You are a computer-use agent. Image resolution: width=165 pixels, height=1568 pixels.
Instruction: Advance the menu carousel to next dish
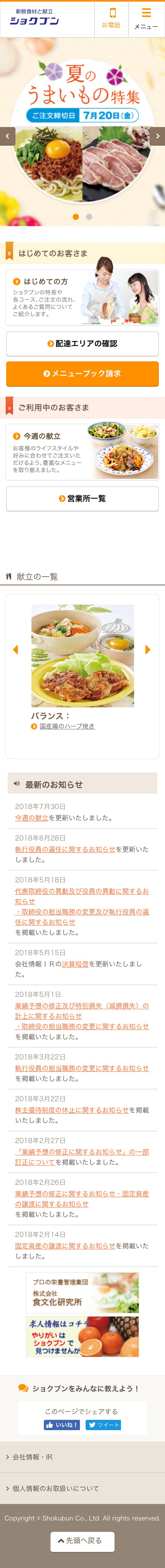tap(147, 650)
